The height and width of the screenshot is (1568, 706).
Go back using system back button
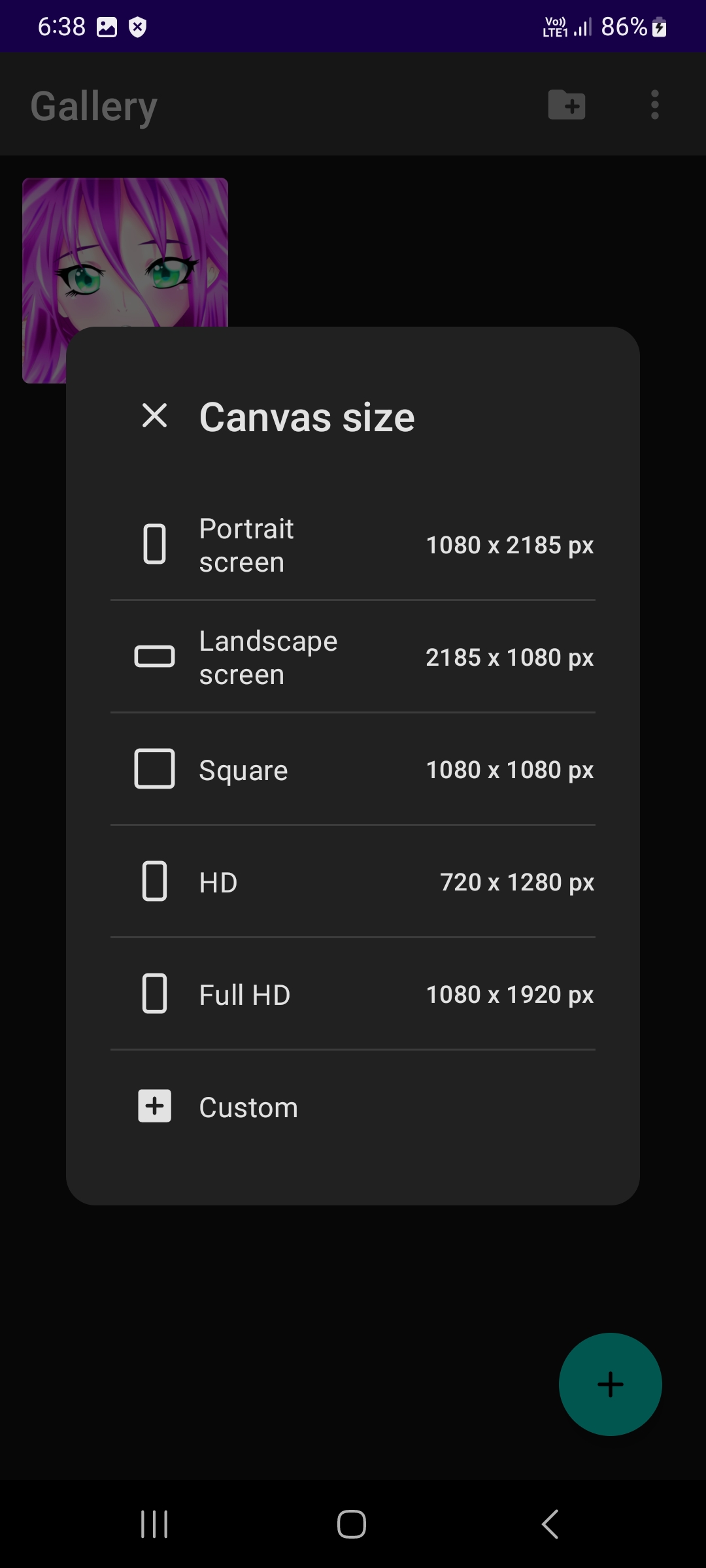(550, 1524)
